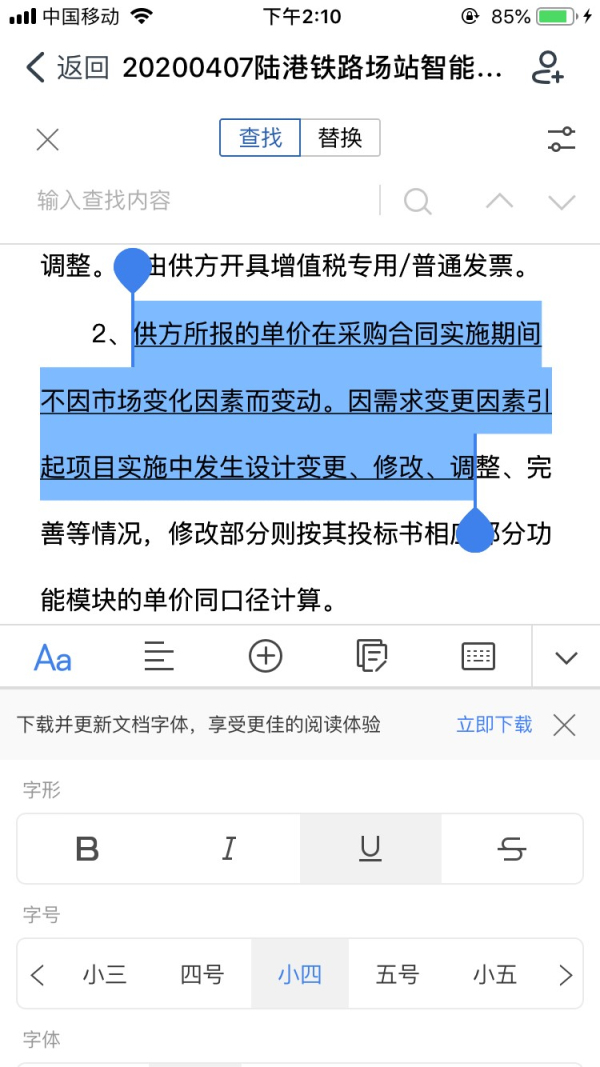
Task: Jump to the next search result
Action: point(562,201)
